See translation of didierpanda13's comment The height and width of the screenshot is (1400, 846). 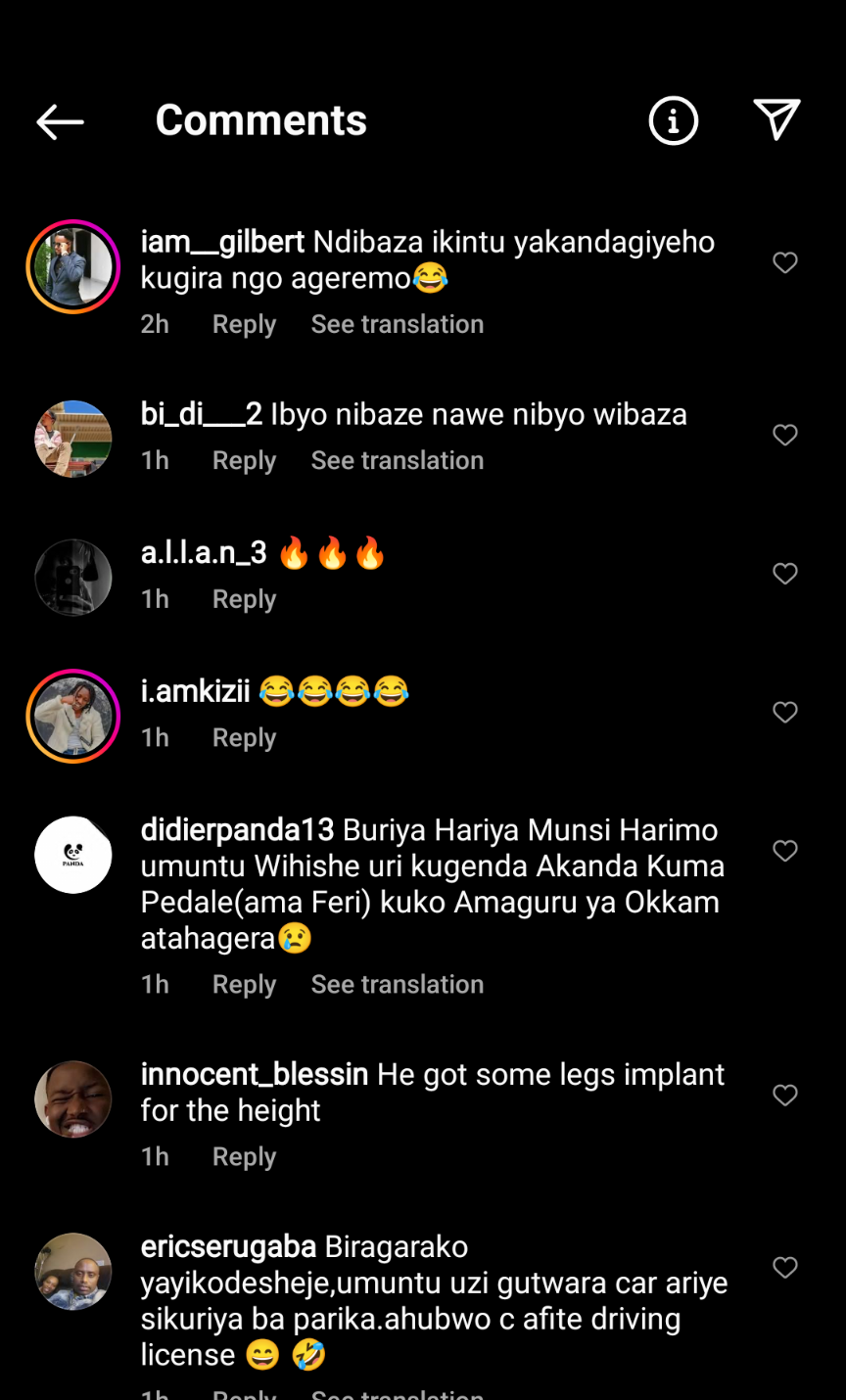click(397, 984)
